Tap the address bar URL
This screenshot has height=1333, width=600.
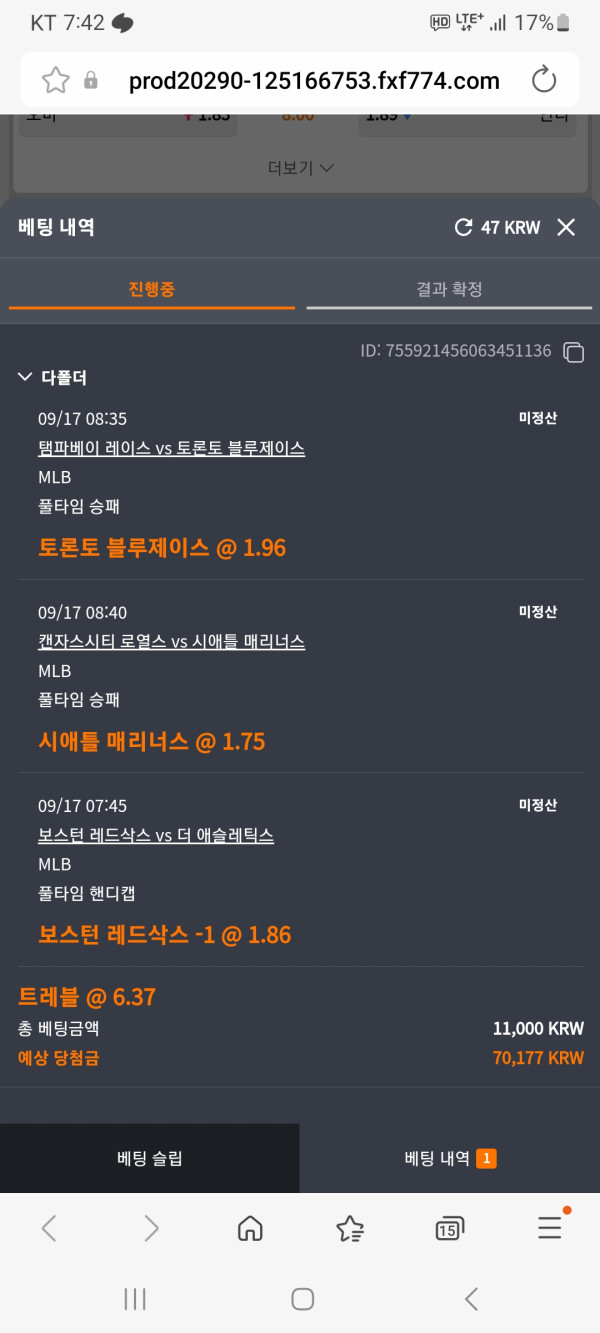pyautogui.click(x=313, y=80)
